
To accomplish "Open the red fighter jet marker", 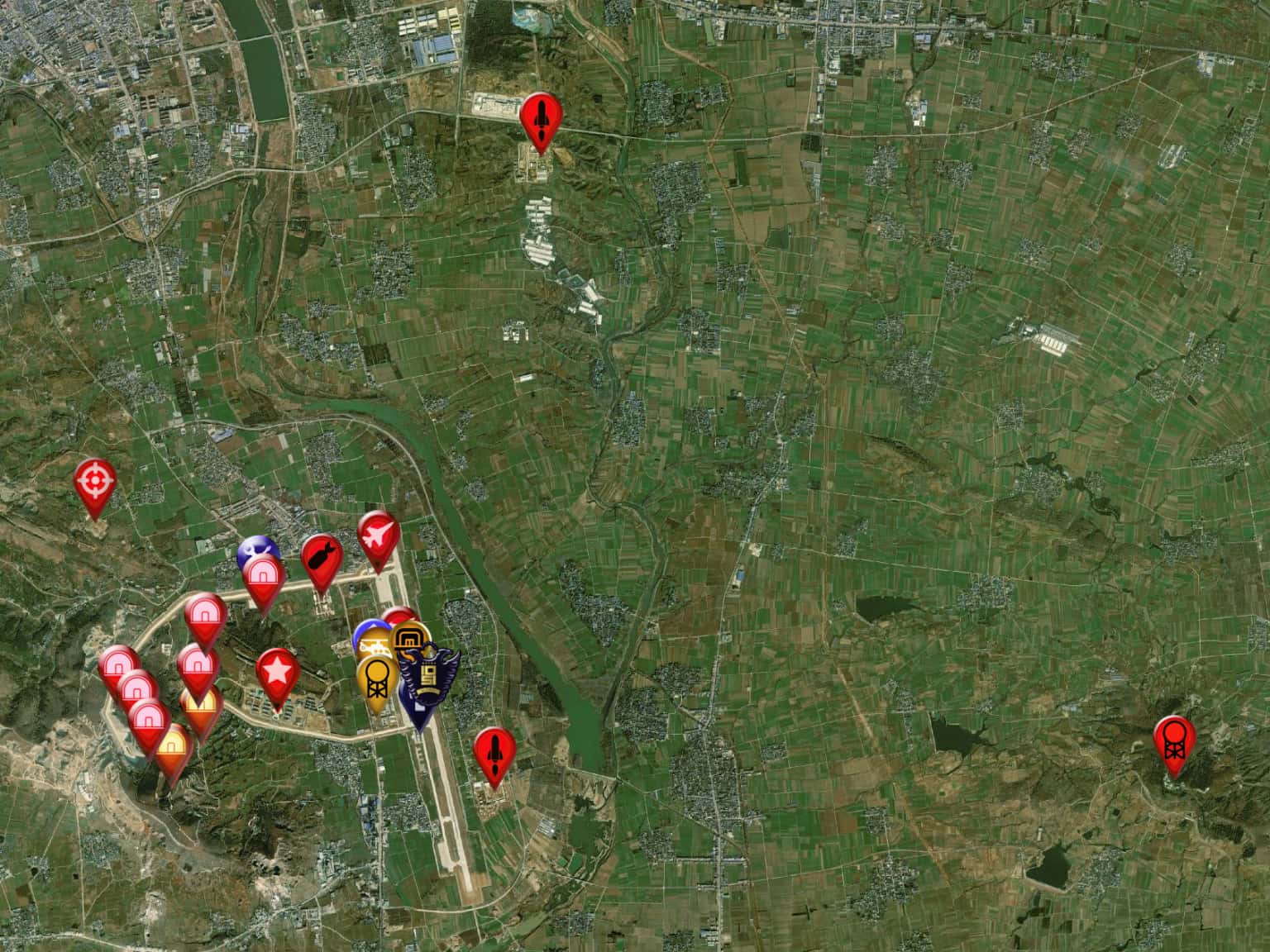I will pyautogui.click(x=379, y=535).
